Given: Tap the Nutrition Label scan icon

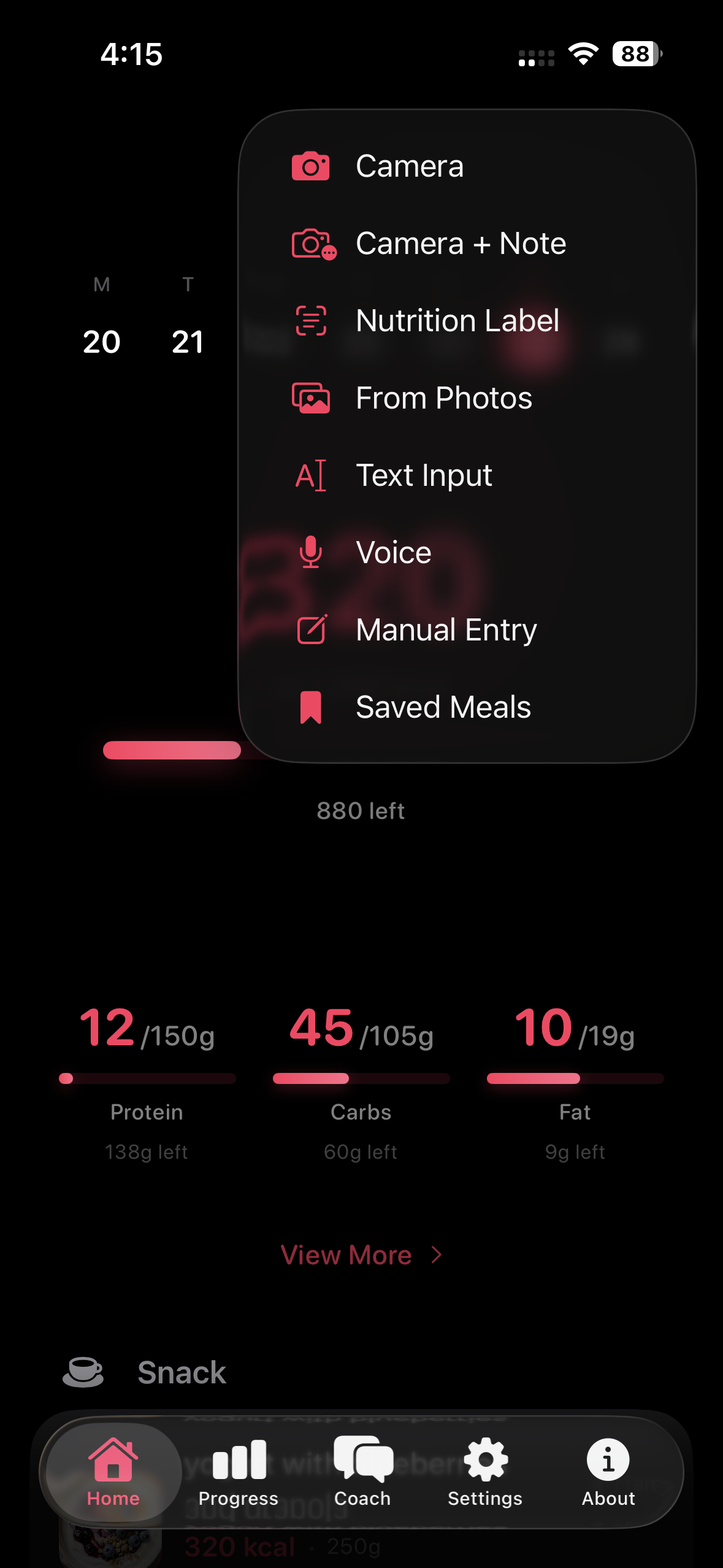Looking at the screenshot, I should (x=310, y=320).
